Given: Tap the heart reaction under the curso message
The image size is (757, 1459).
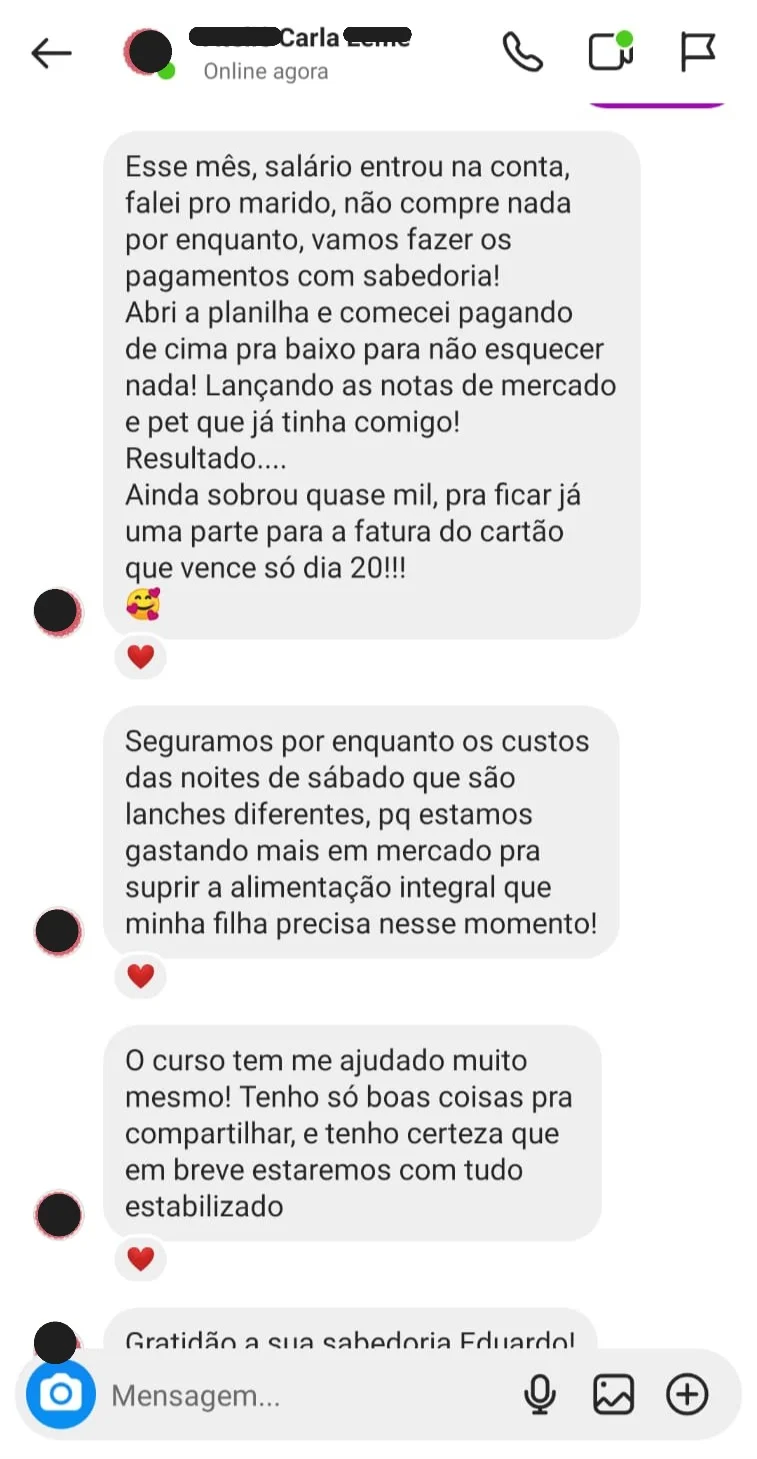Looking at the screenshot, I should (141, 1259).
